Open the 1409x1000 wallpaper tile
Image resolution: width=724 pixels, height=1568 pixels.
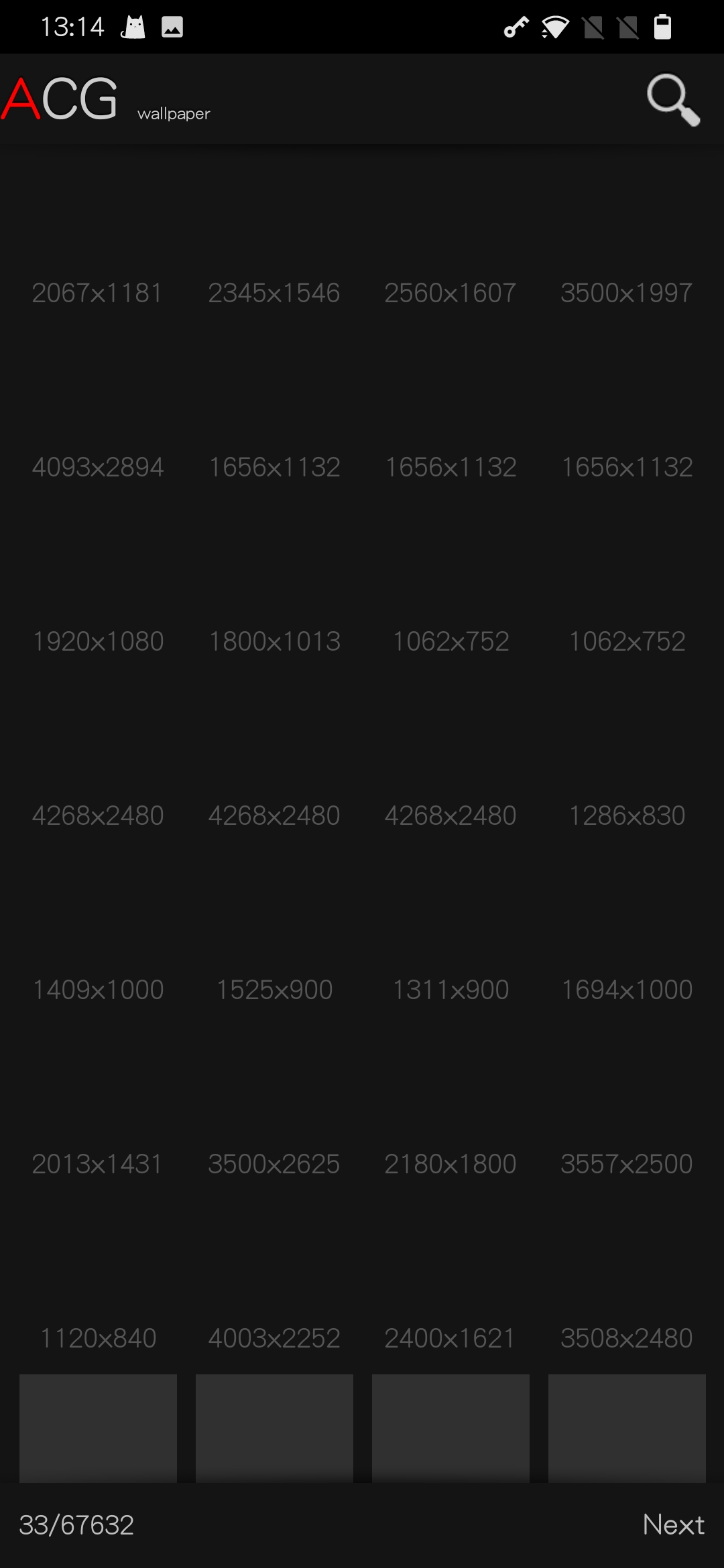pos(98,990)
